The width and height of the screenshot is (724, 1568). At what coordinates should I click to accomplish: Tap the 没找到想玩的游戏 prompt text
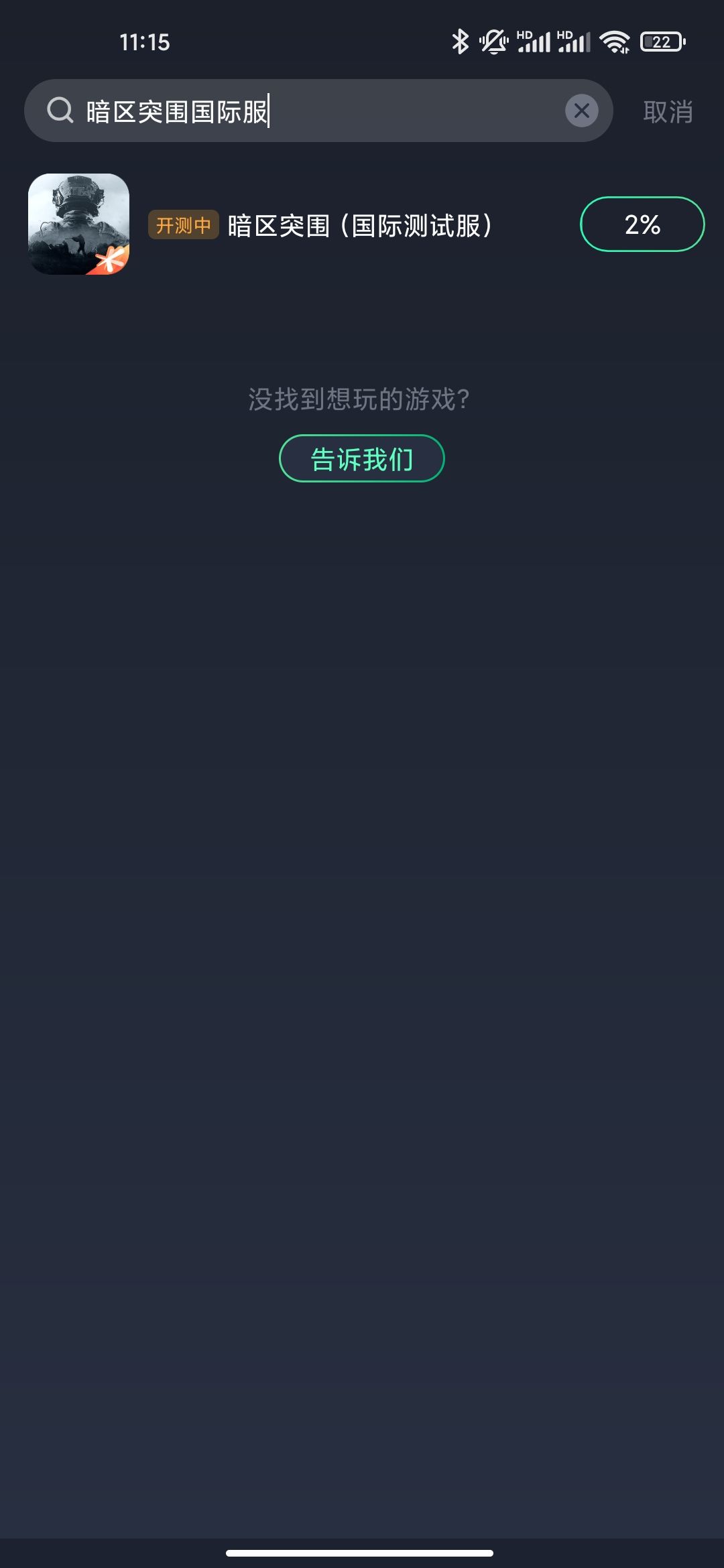tap(361, 398)
